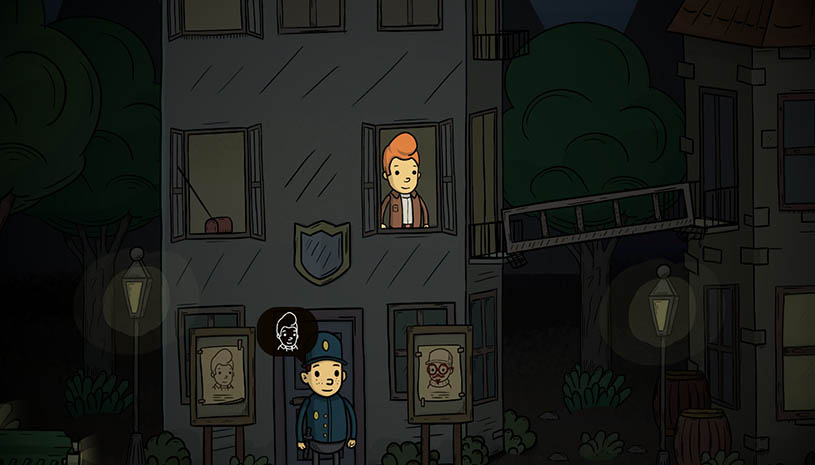This screenshot has width=815, height=465.
Task: Tap the red-haired man in the window
Action: (x=403, y=185)
